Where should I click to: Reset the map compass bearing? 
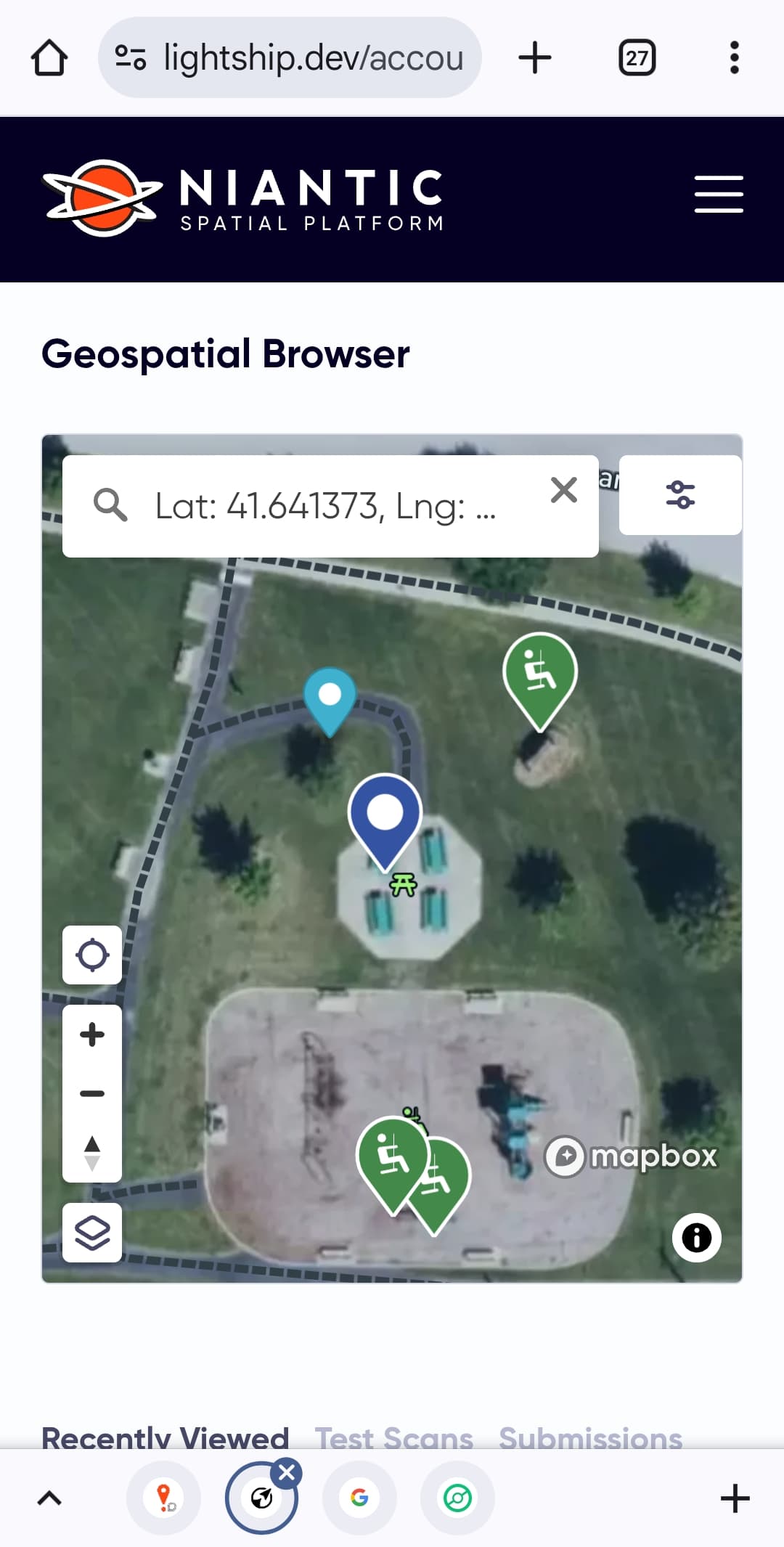pos(92,1153)
